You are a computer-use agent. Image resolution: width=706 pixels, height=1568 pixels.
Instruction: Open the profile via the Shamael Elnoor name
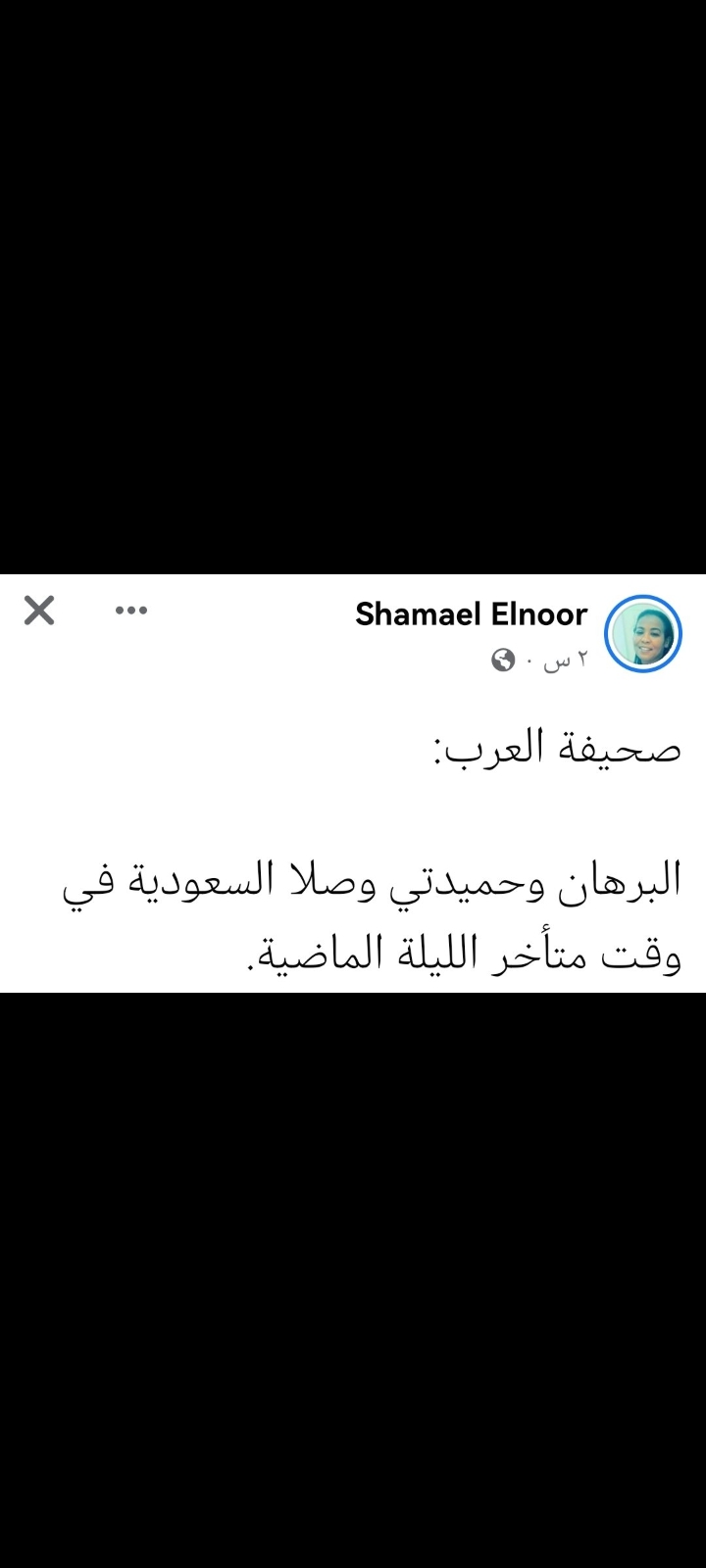tap(471, 614)
